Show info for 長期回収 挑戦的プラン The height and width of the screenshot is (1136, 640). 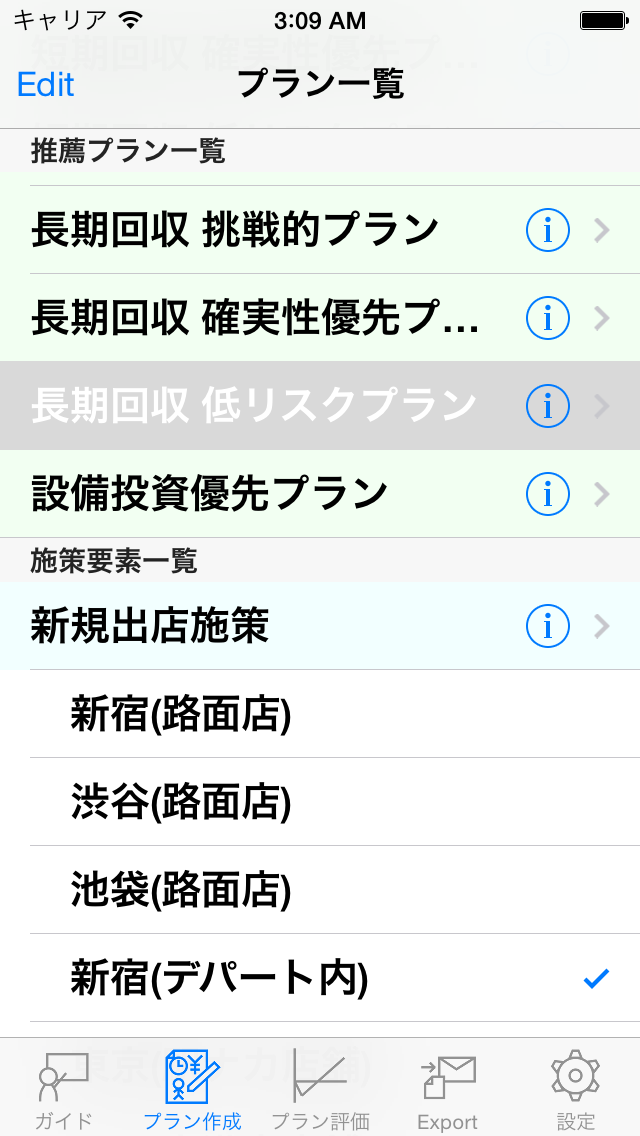547,230
